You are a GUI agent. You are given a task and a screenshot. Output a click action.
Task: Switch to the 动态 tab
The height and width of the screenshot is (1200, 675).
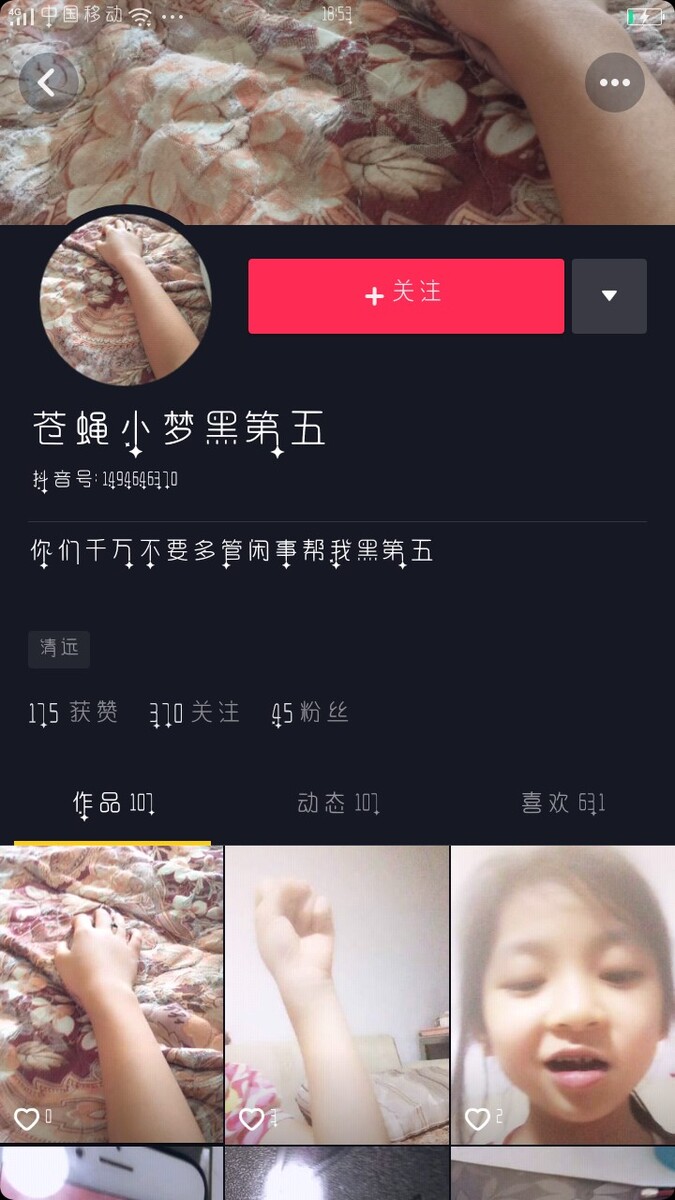coord(338,803)
